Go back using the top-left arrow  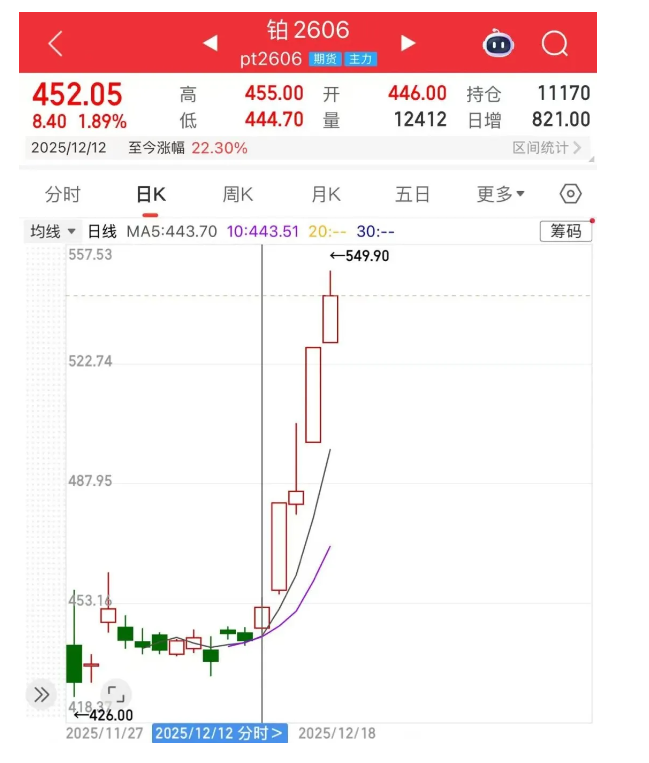click(x=55, y=43)
